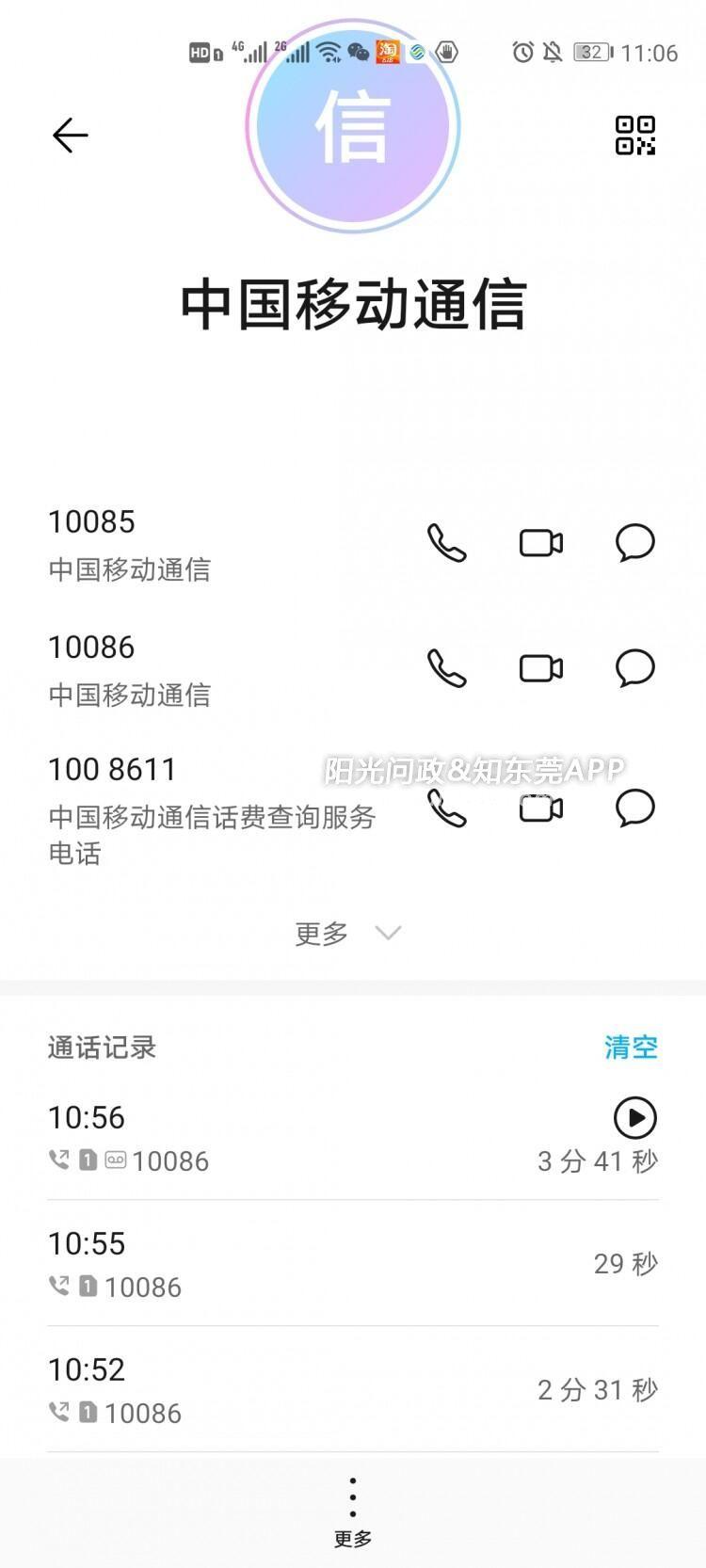The image size is (706, 1568).
Task: Expand 更多 to show more numbers
Action: pyautogui.click(x=348, y=933)
